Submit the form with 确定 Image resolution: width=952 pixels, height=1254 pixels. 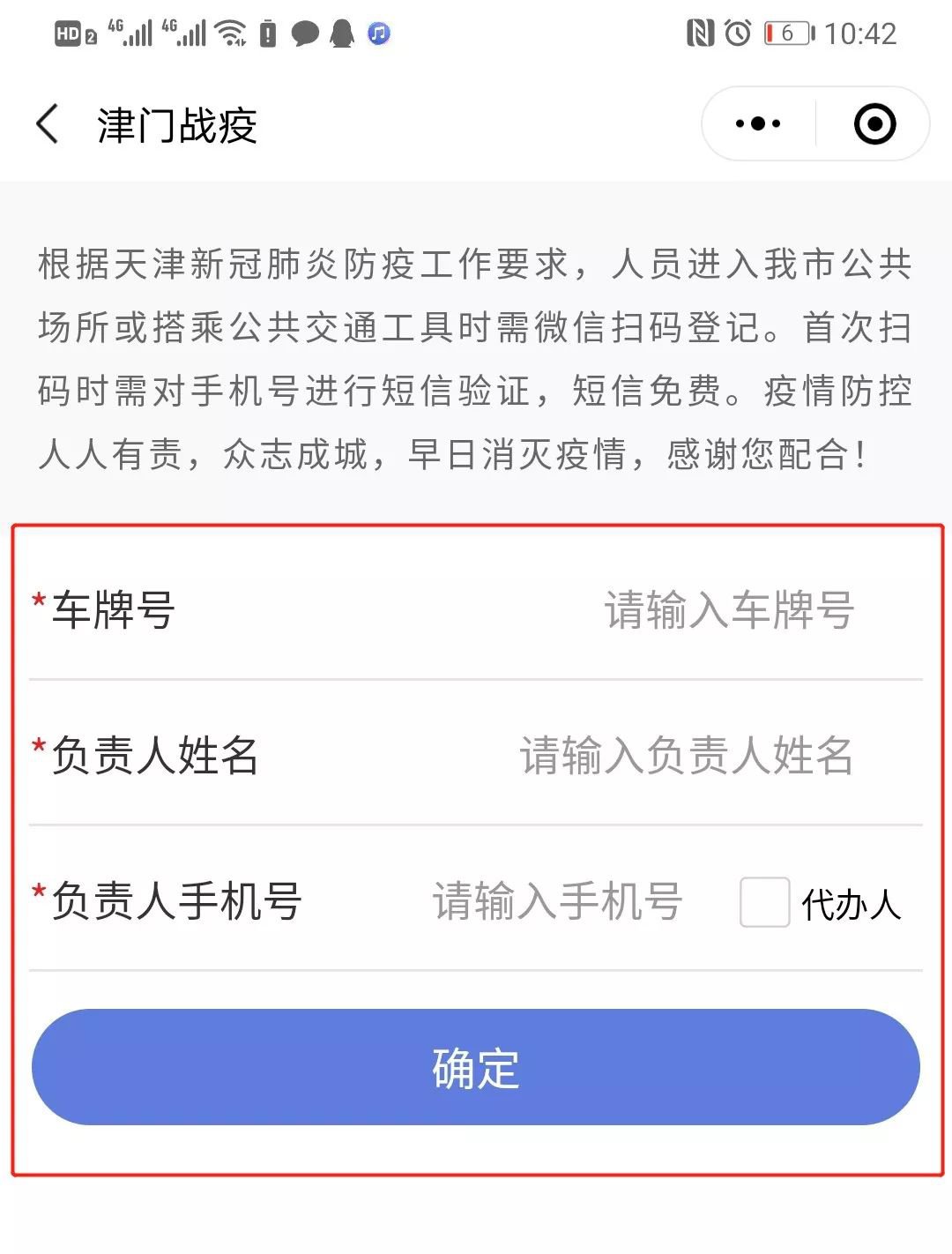click(476, 1067)
